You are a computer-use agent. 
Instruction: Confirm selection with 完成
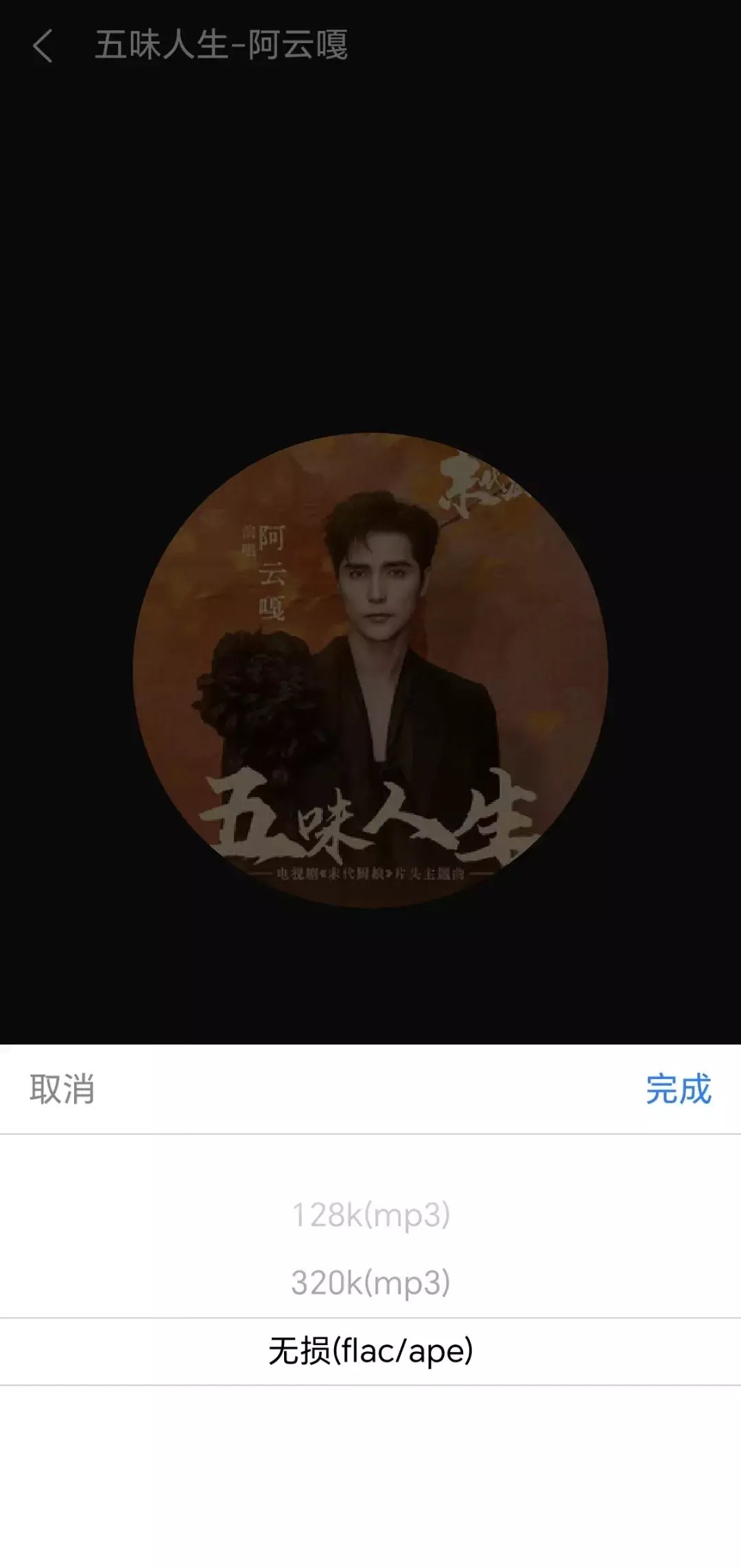(678, 1089)
